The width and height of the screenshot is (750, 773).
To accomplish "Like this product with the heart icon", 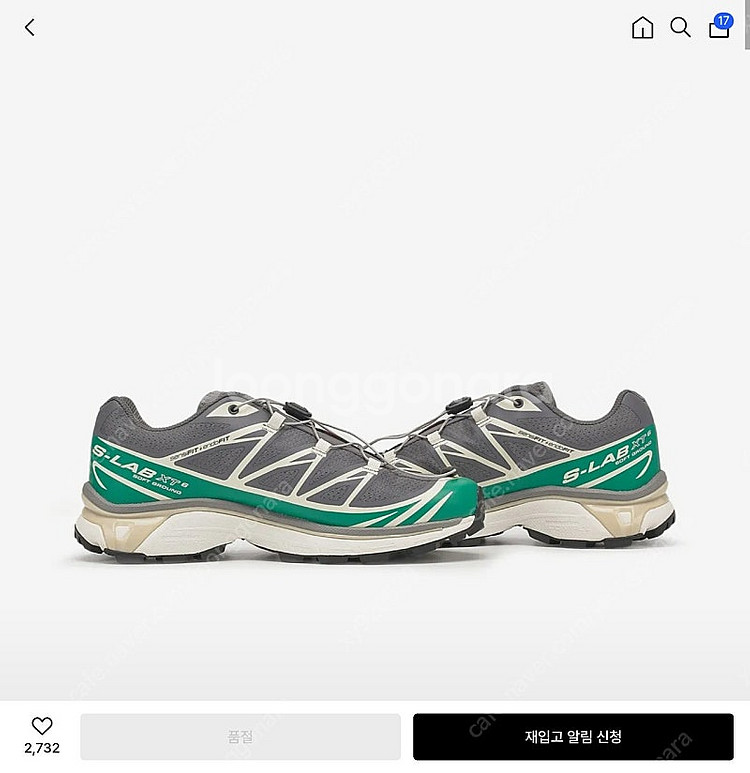I will coord(41,727).
